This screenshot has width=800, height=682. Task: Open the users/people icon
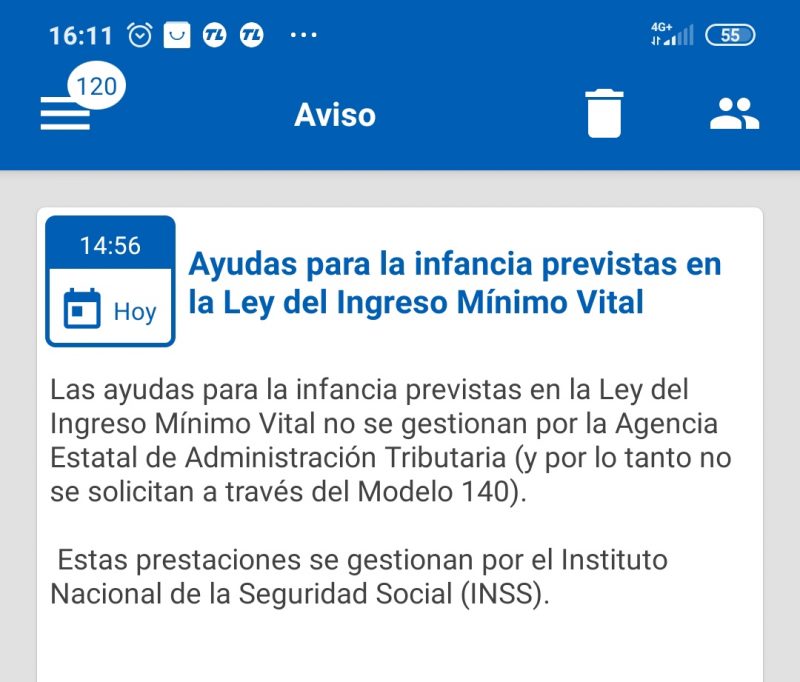pyautogui.click(x=735, y=114)
